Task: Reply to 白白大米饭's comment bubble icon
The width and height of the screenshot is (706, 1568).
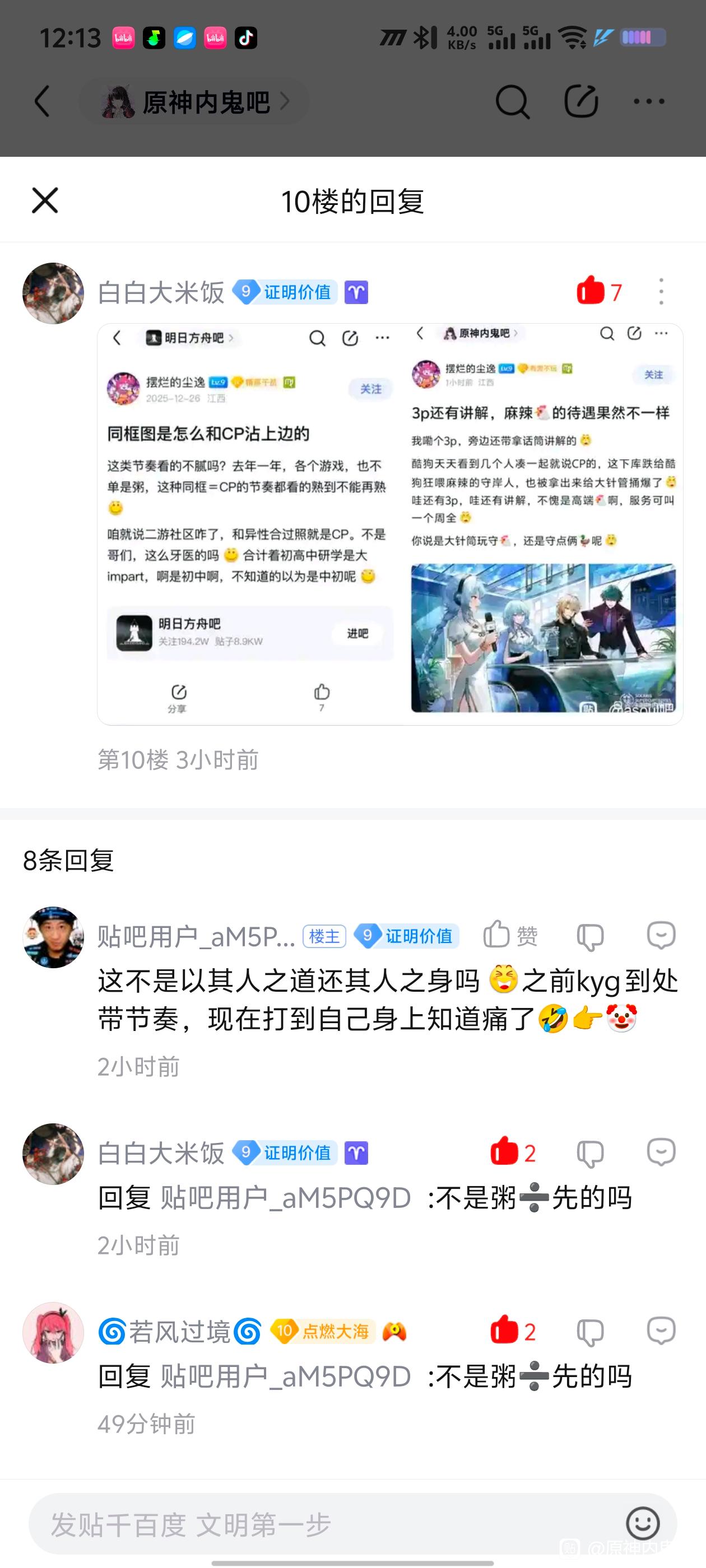Action: click(x=661, y=1152)
